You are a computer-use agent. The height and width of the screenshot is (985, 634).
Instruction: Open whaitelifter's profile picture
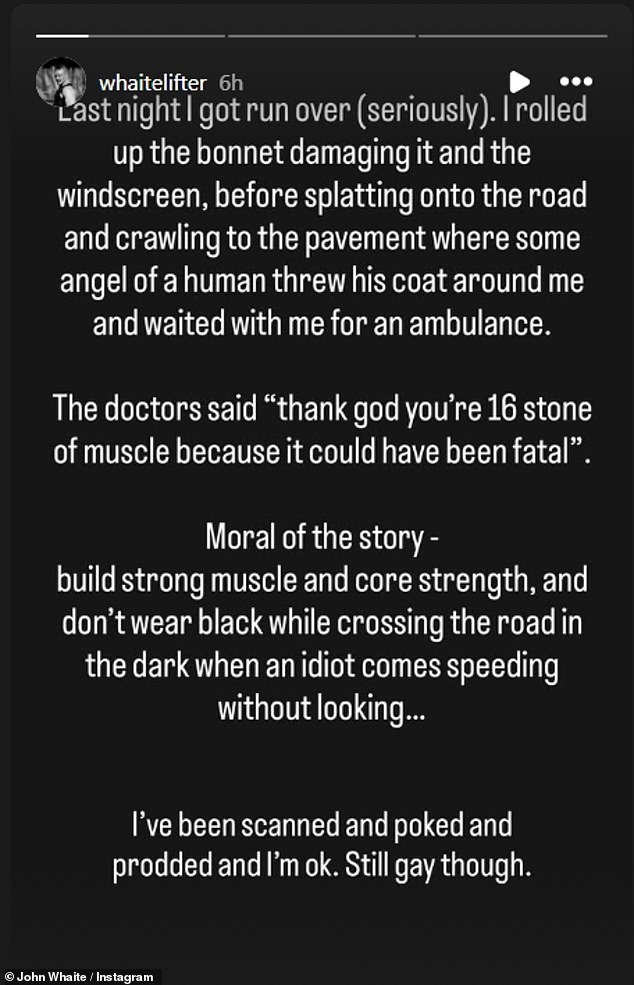pyautogui.click(x=61, y=82)
